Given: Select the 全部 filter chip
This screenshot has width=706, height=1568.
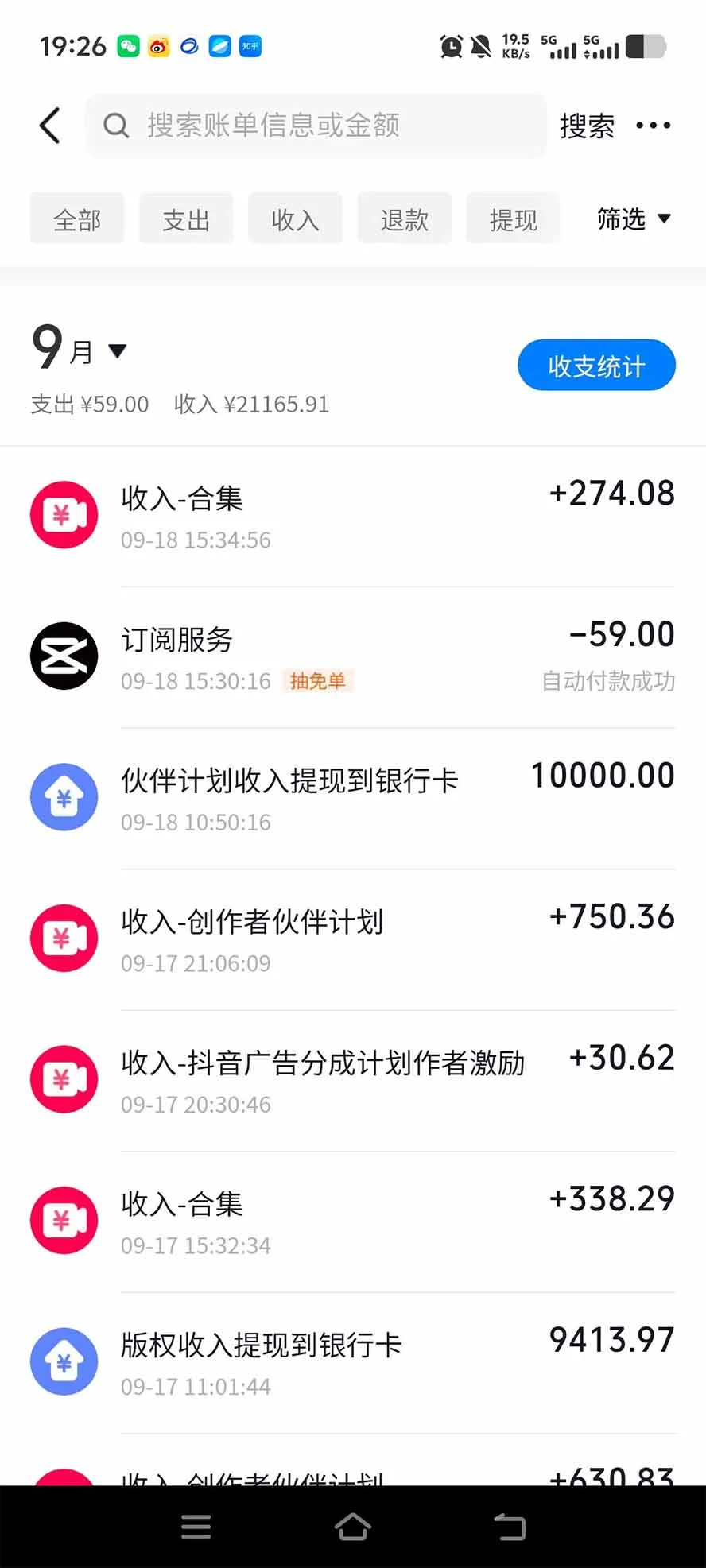Looking at the screenshot, I should click(77, 219).
